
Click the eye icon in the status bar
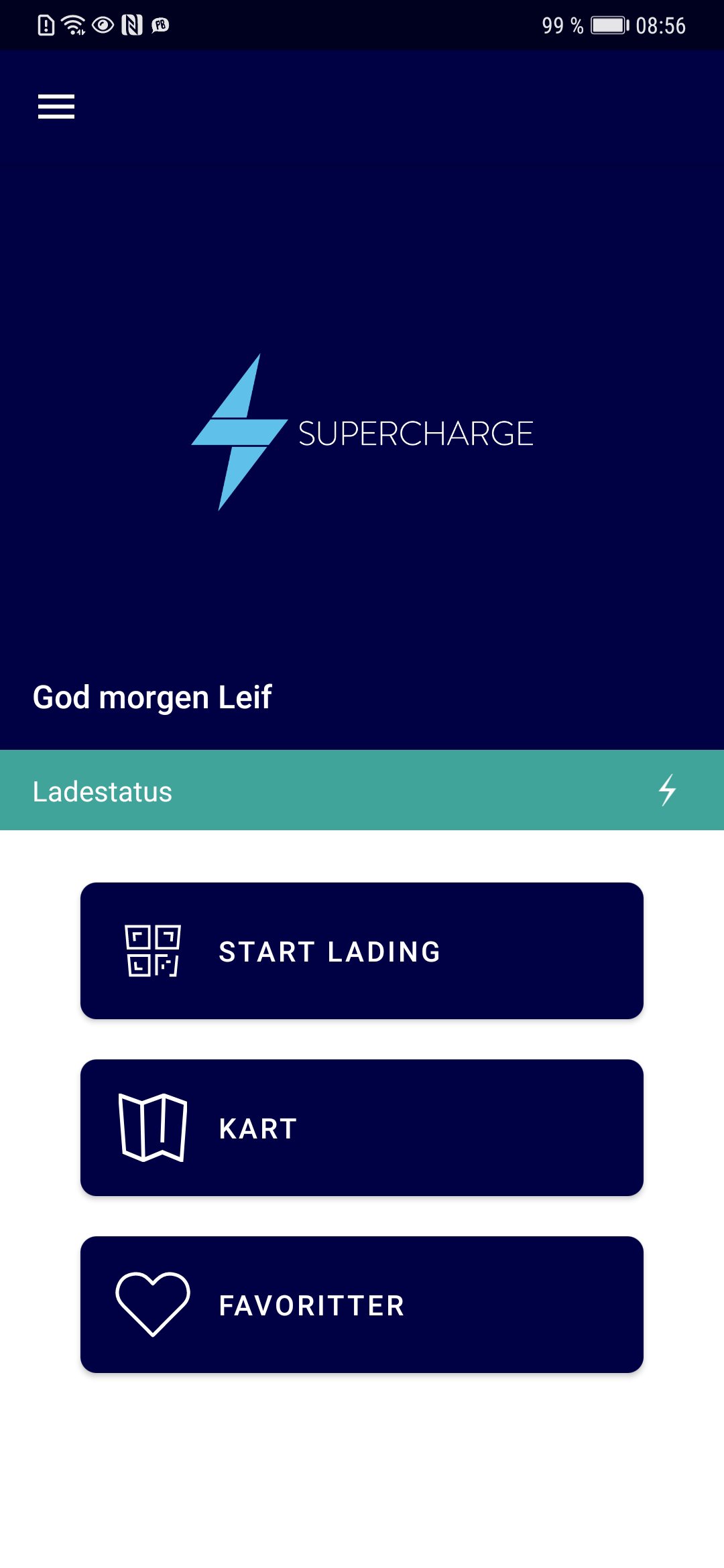(x=102, y=24)
